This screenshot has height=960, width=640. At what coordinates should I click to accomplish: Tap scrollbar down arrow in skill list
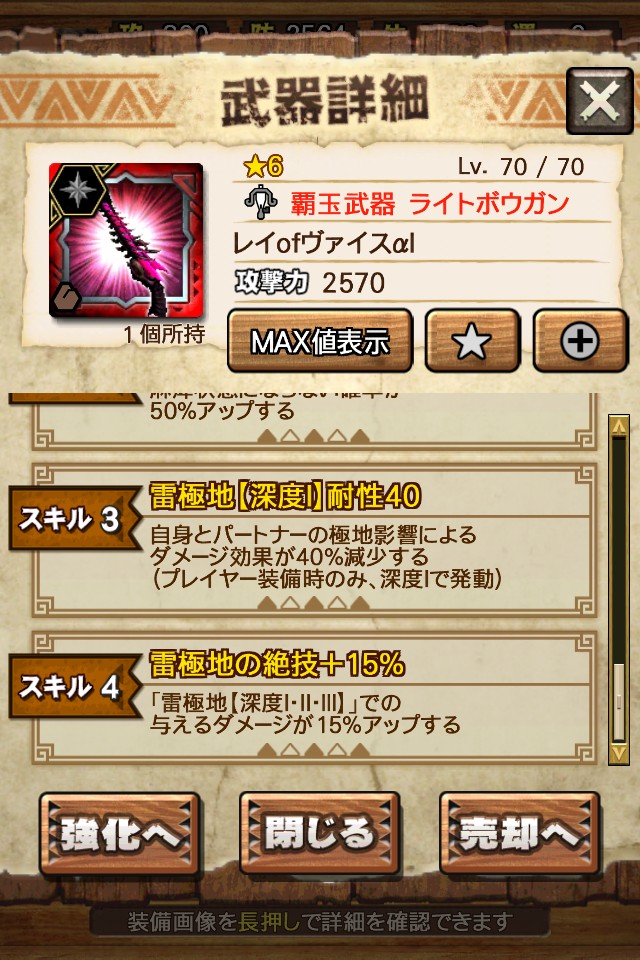[620, 752]
